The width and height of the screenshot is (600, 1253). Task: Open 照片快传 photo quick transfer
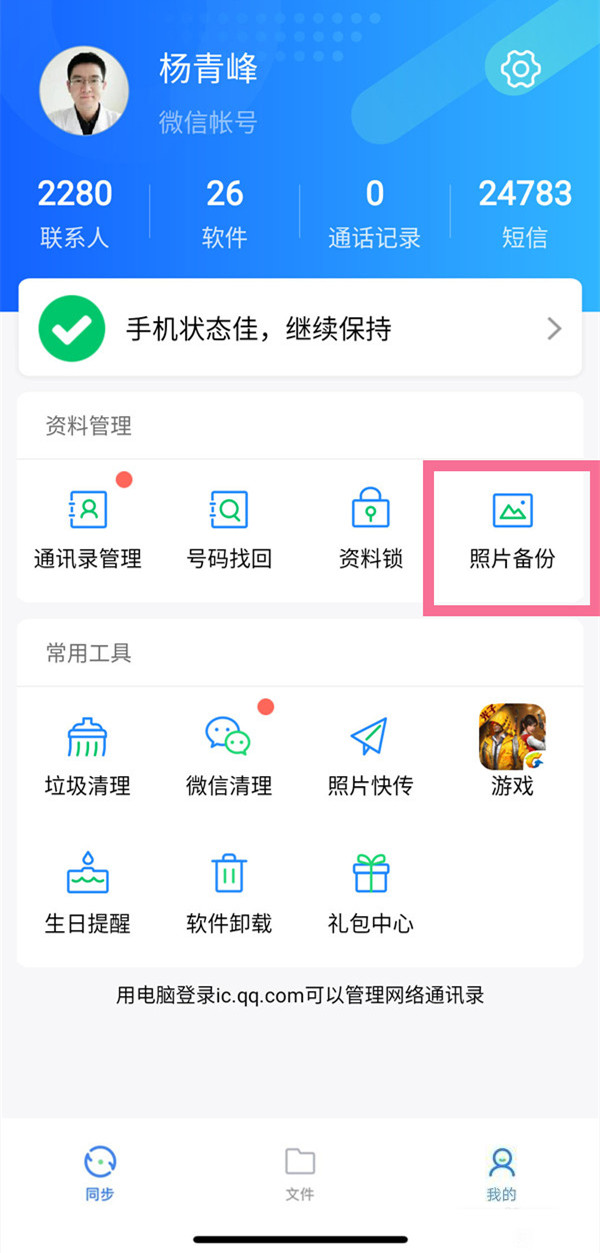click(x=370, y=756)
